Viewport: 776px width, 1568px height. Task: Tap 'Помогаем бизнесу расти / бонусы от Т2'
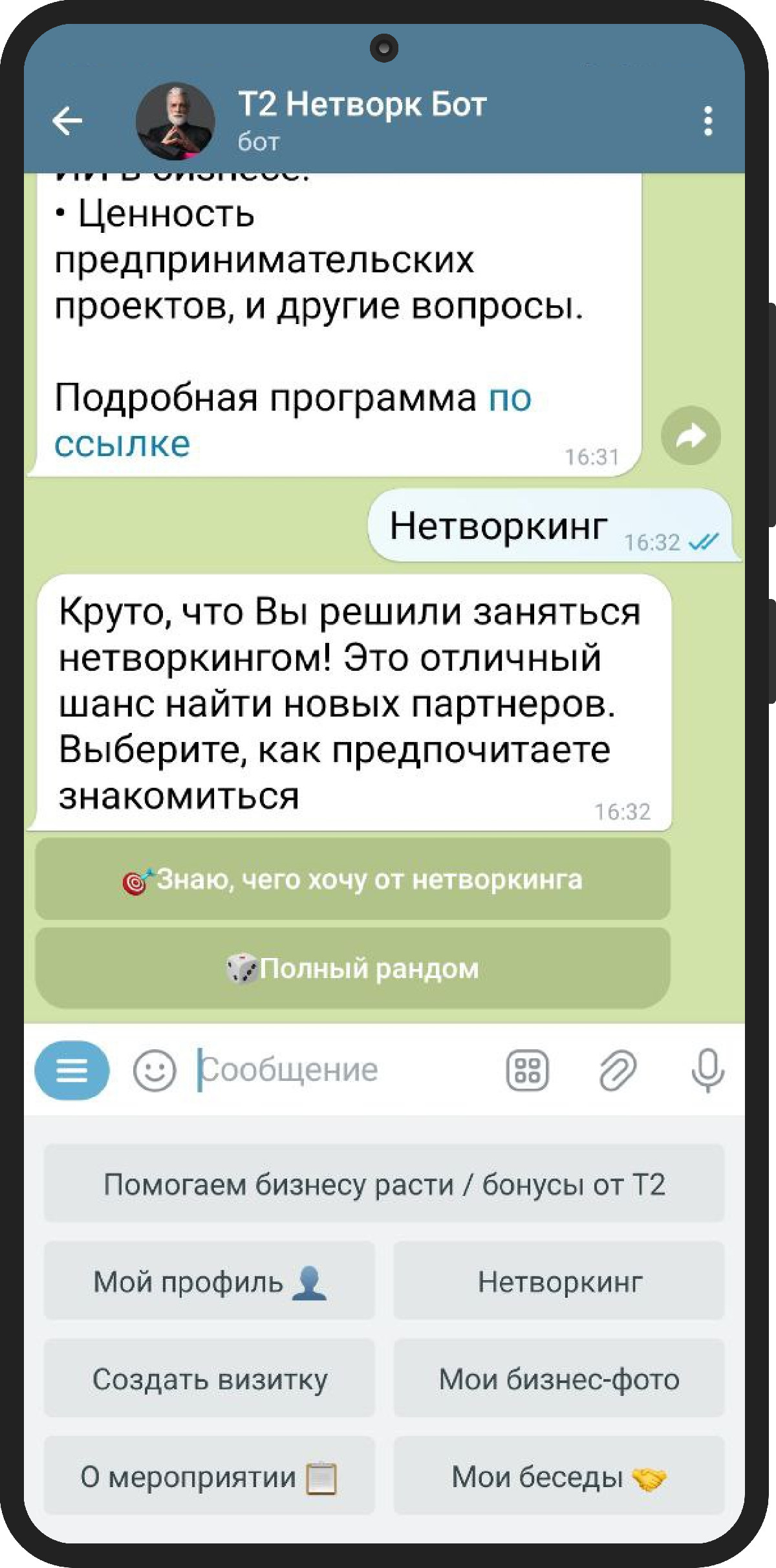pos(384,1184)
